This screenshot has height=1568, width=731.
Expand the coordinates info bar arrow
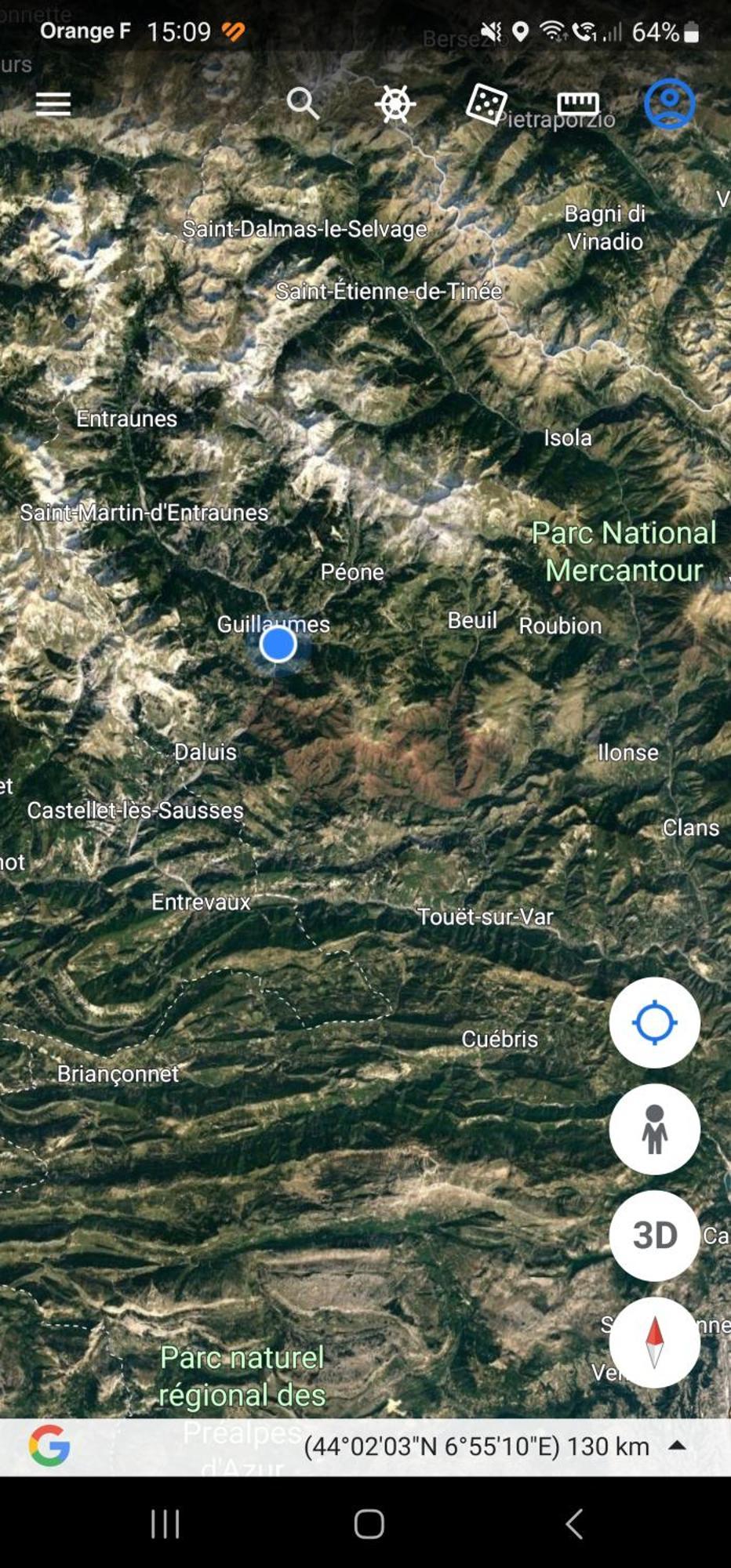point(678,1446)
